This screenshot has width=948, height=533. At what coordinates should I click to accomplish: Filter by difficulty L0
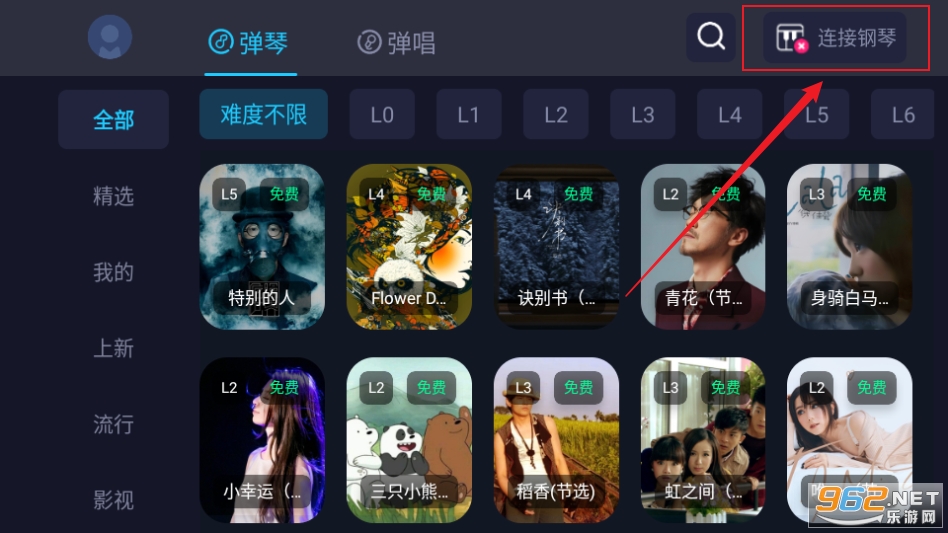click(x=381, y=114)
